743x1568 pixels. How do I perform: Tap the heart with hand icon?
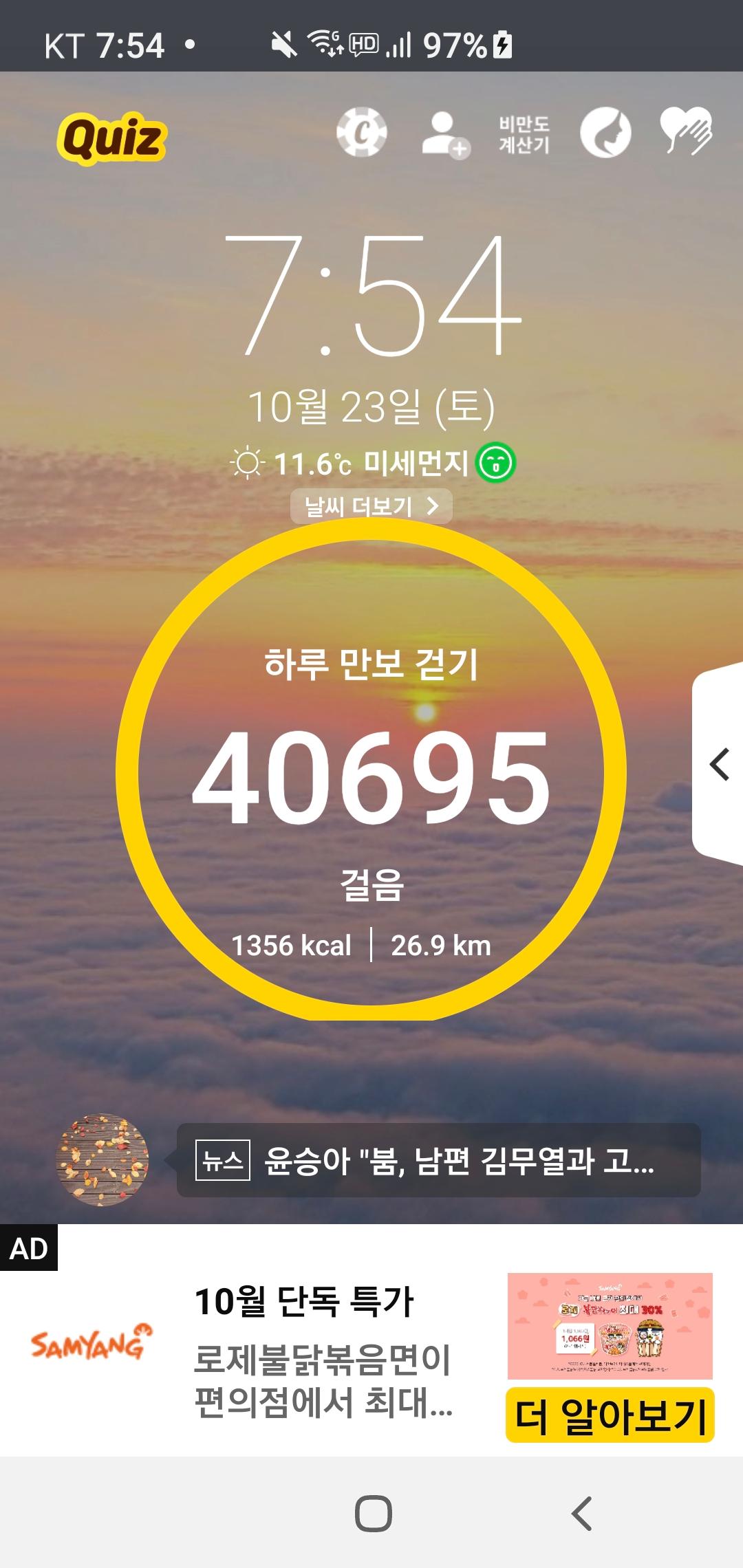click(685, 131)
